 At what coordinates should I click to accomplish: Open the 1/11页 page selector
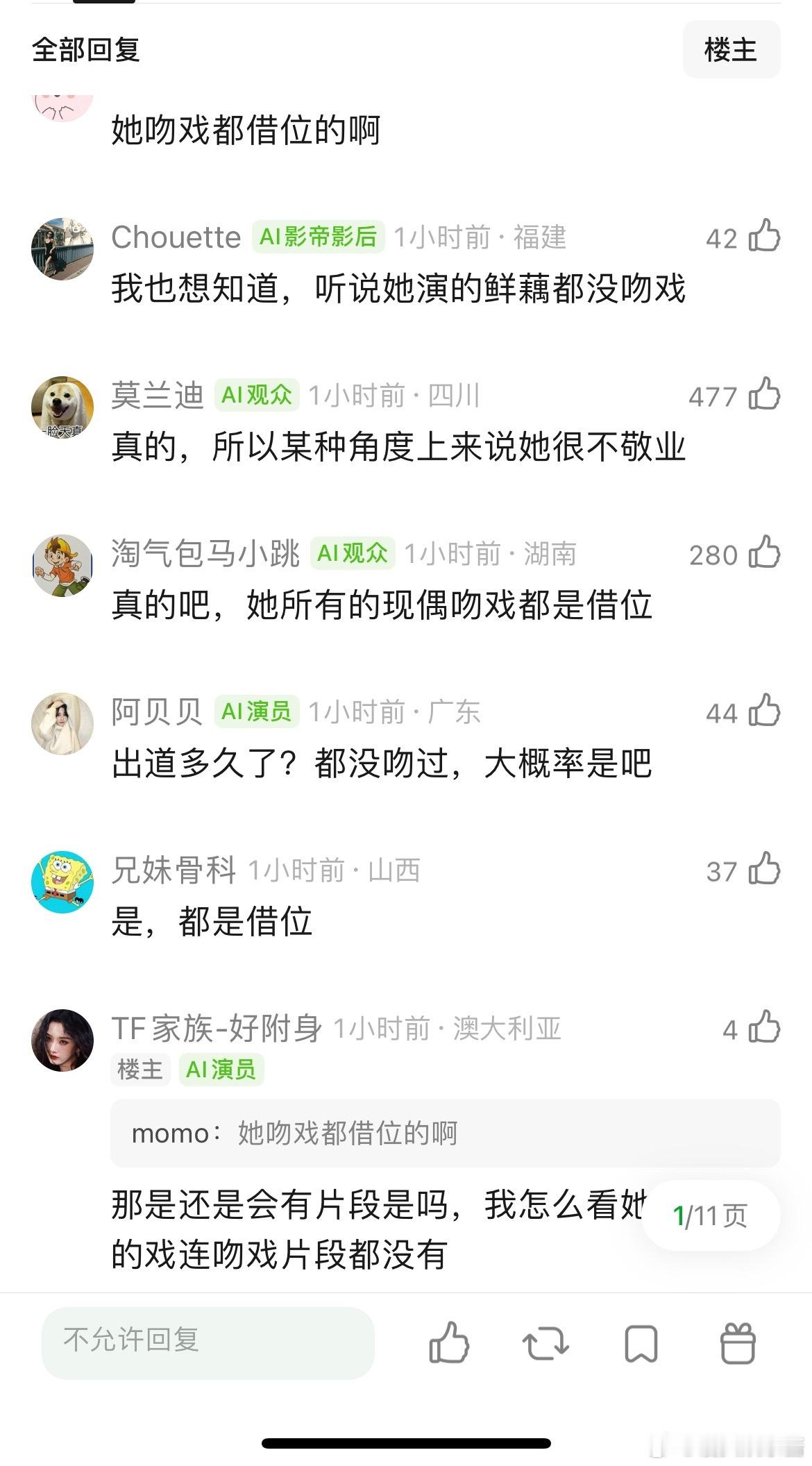click(x=710, y=1211)
